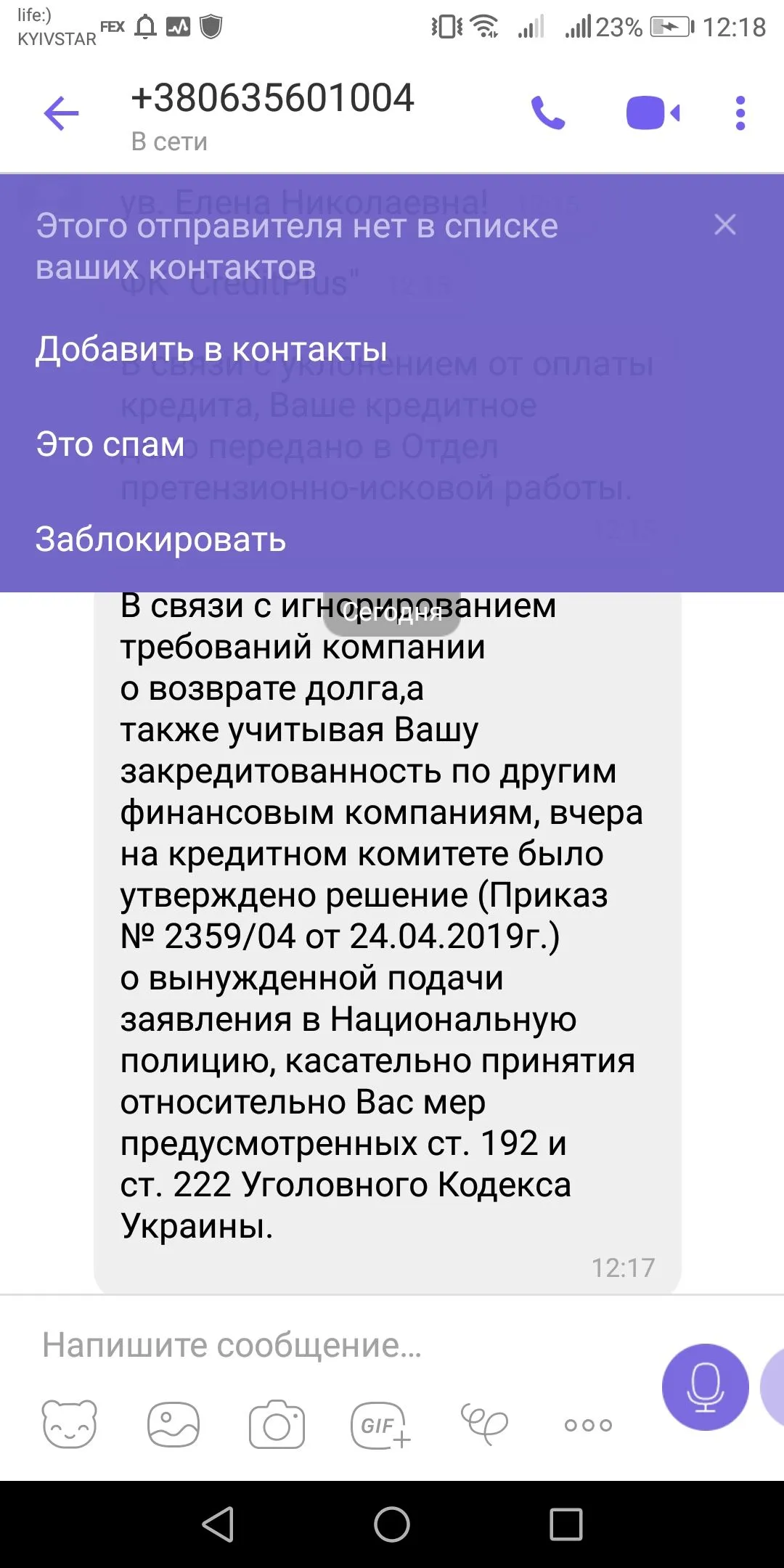Show more attachment options

click(x=588, y=1424)
